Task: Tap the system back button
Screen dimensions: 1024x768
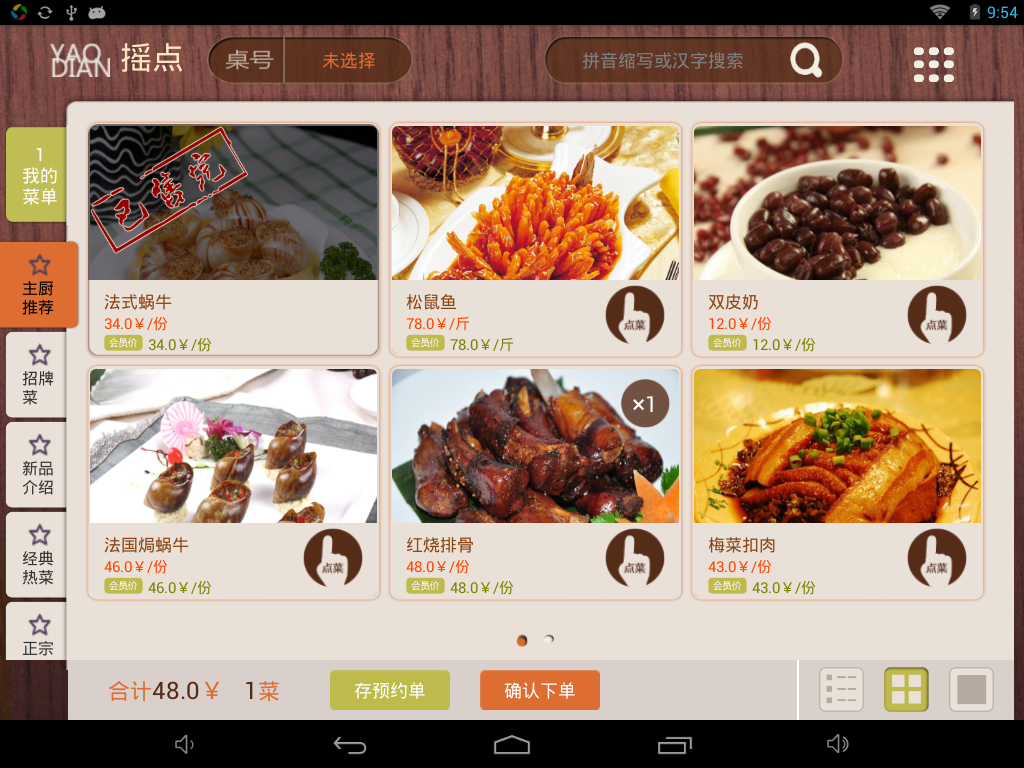Action: pyautogui.click(x=350, y=744)
